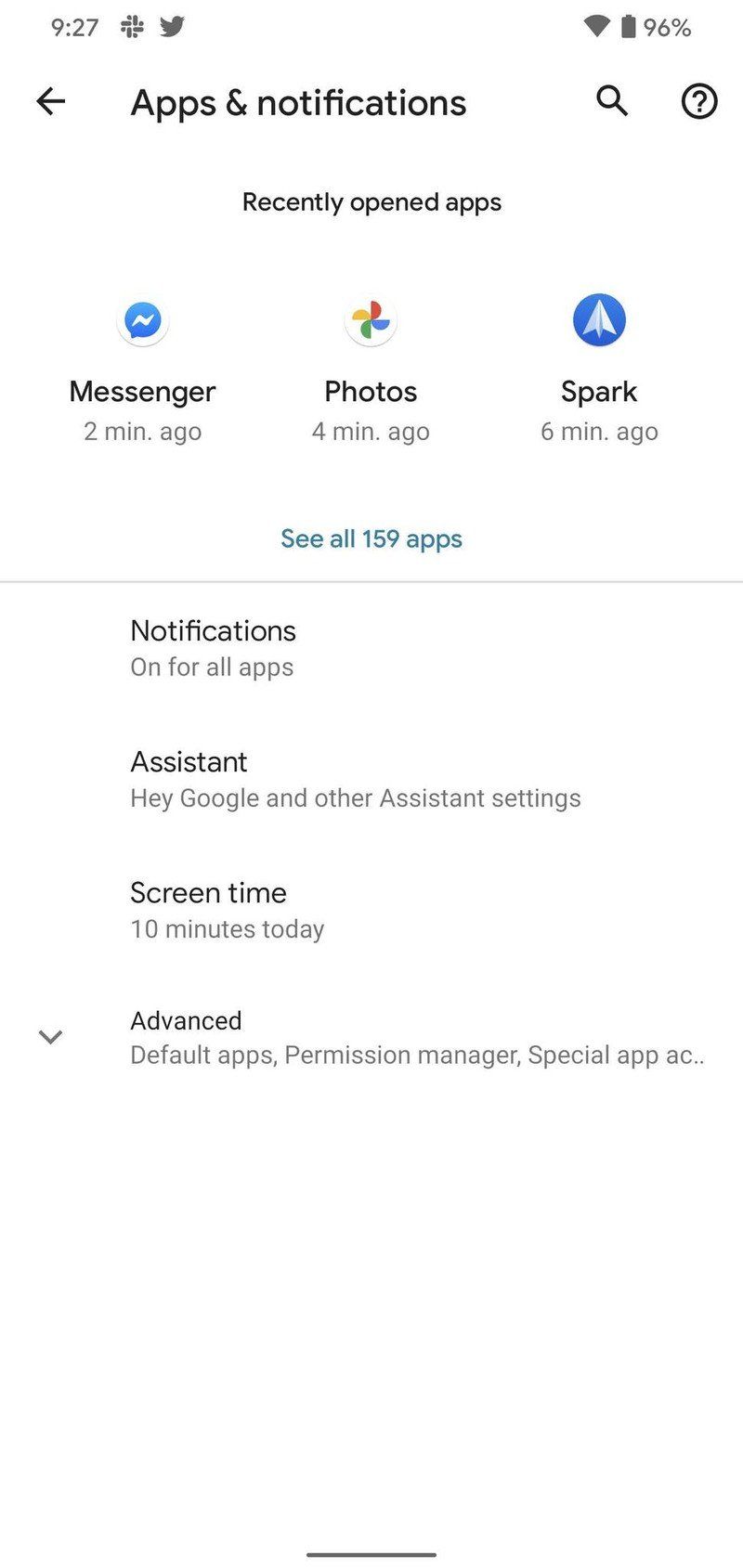Tap the back arrow
The height and width of the screenshot is (1568, 743).
[51, 101]
